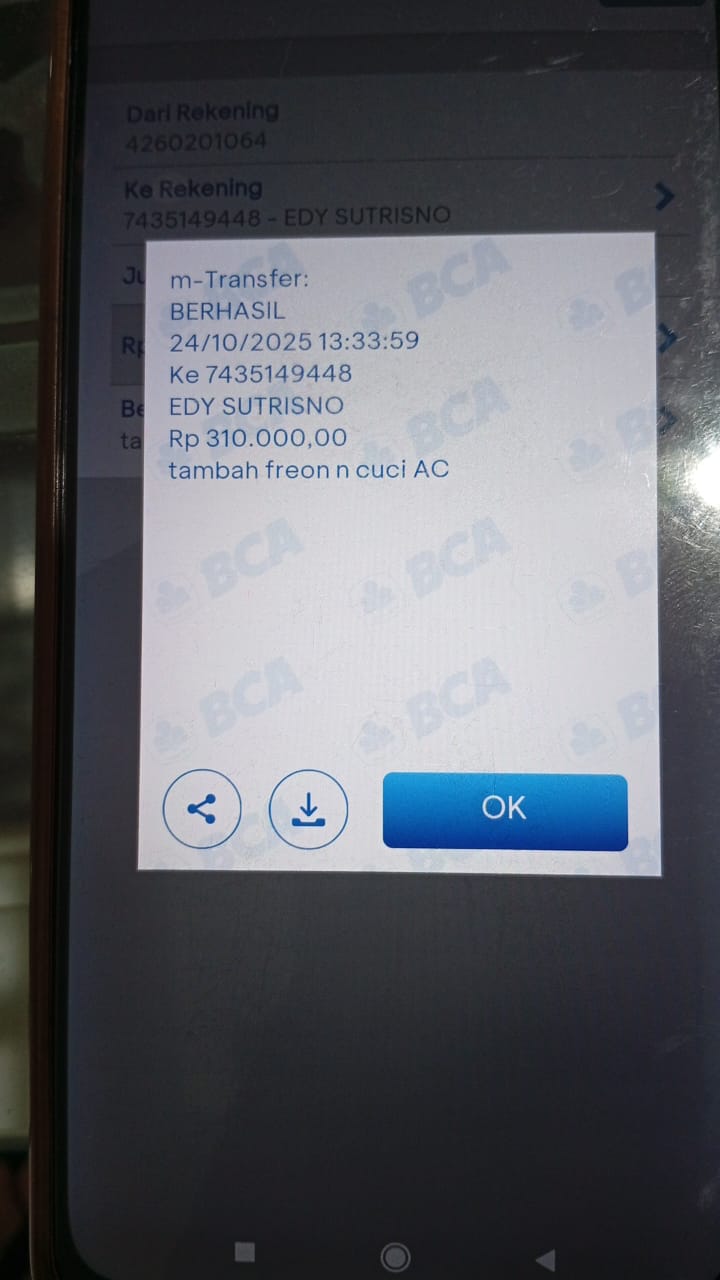Share the transfer receipt

tap(202, 809)
